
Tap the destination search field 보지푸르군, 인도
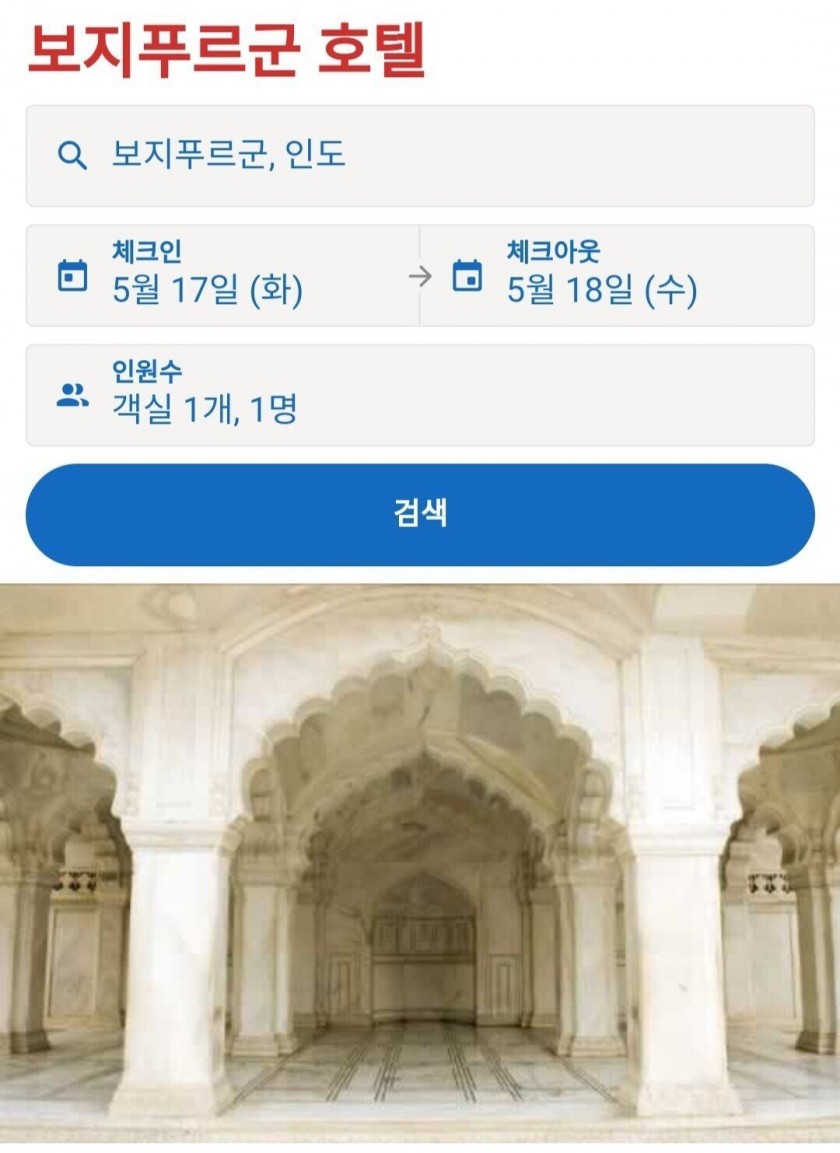pyautogui.click(x=420, y=156)
